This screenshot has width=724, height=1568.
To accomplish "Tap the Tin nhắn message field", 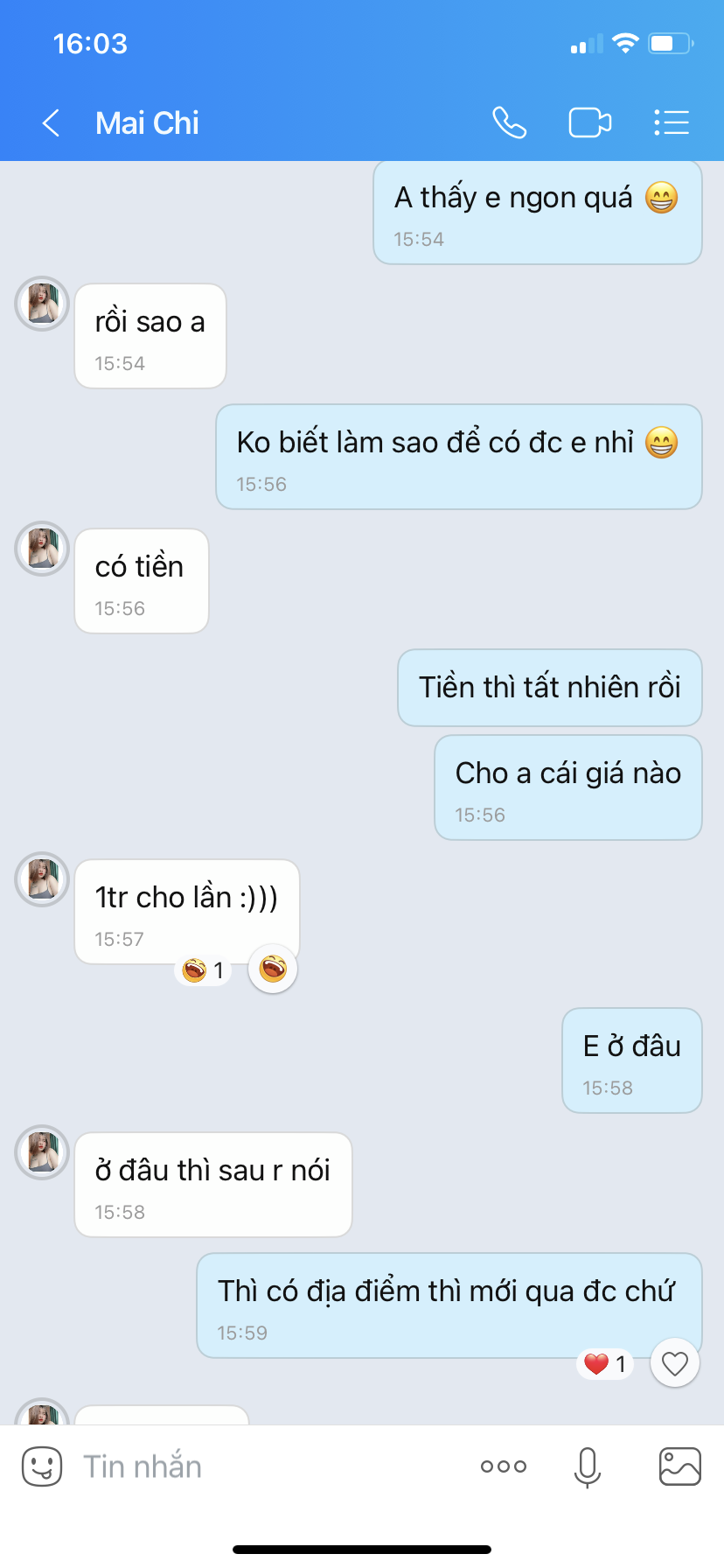I will tap(262, 1466).
